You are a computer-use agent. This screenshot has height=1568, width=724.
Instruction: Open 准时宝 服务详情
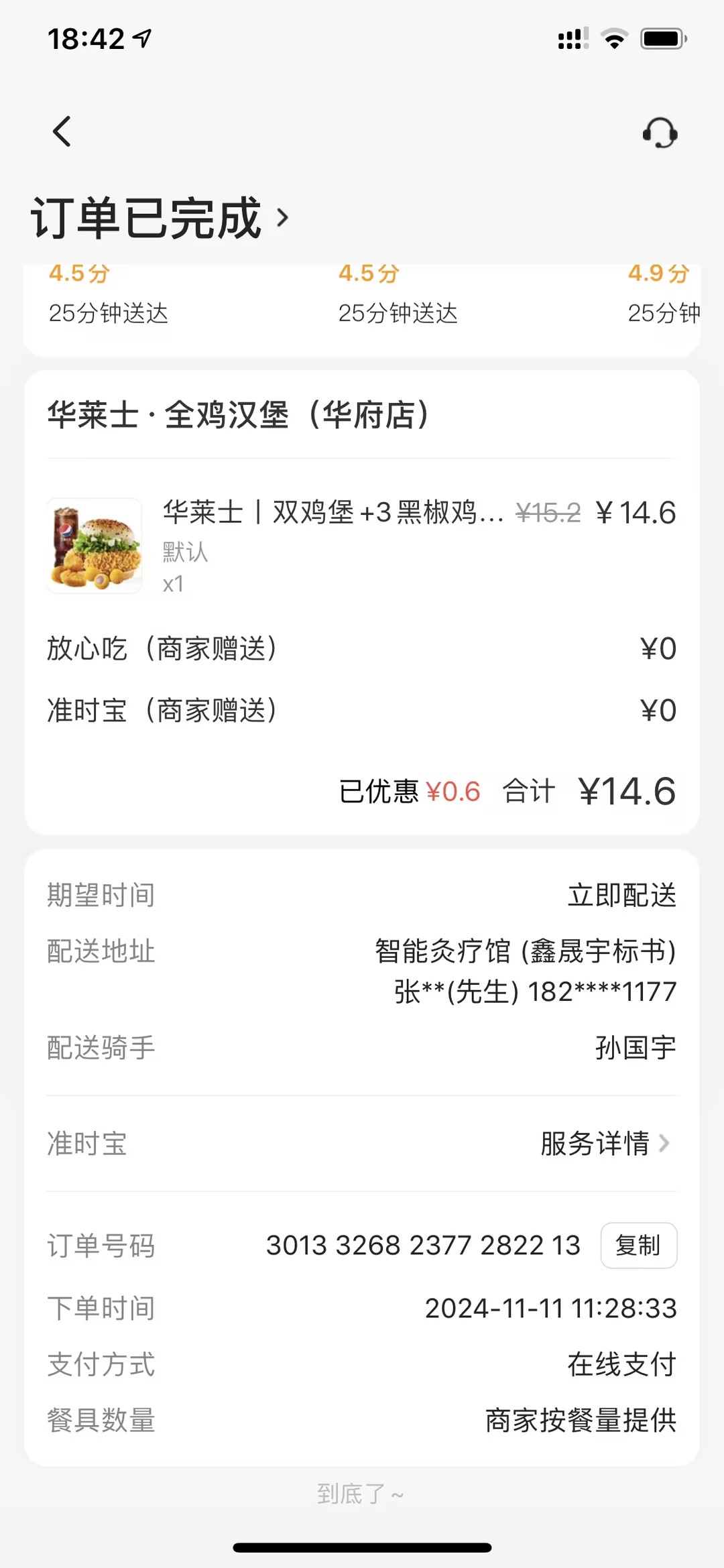(605, 1144)
